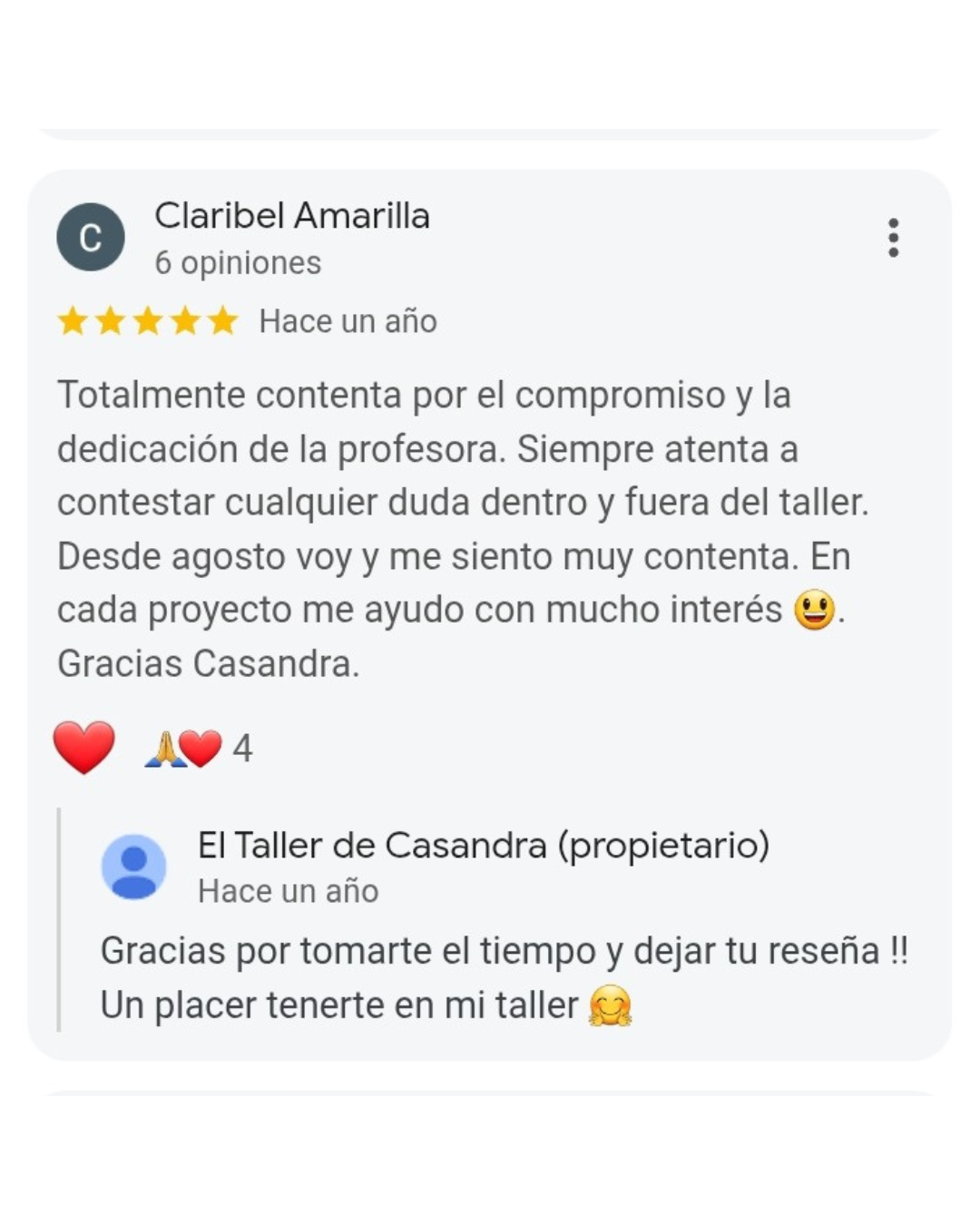React with a heart to Claribel's review
980x1225 pixels.
click(83, 747)
